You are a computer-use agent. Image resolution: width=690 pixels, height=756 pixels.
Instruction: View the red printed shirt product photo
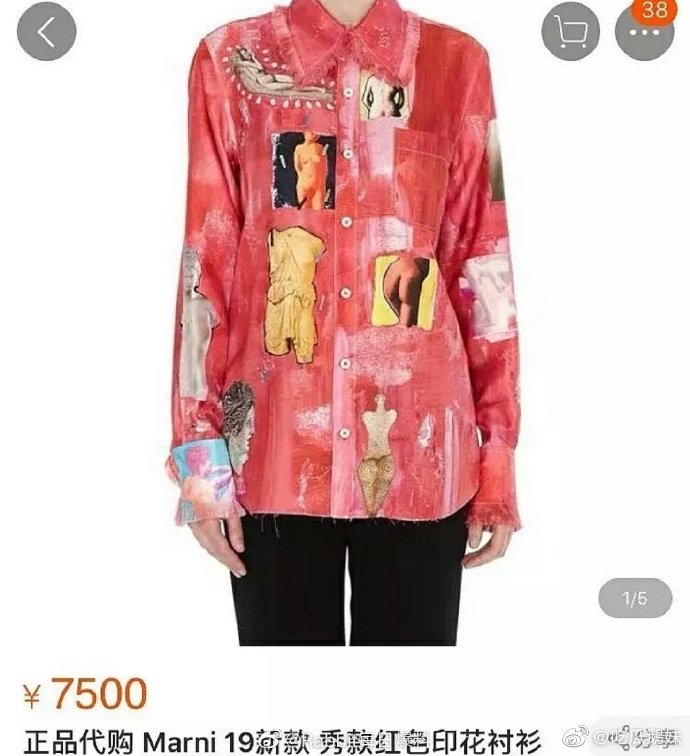(345, 300)
